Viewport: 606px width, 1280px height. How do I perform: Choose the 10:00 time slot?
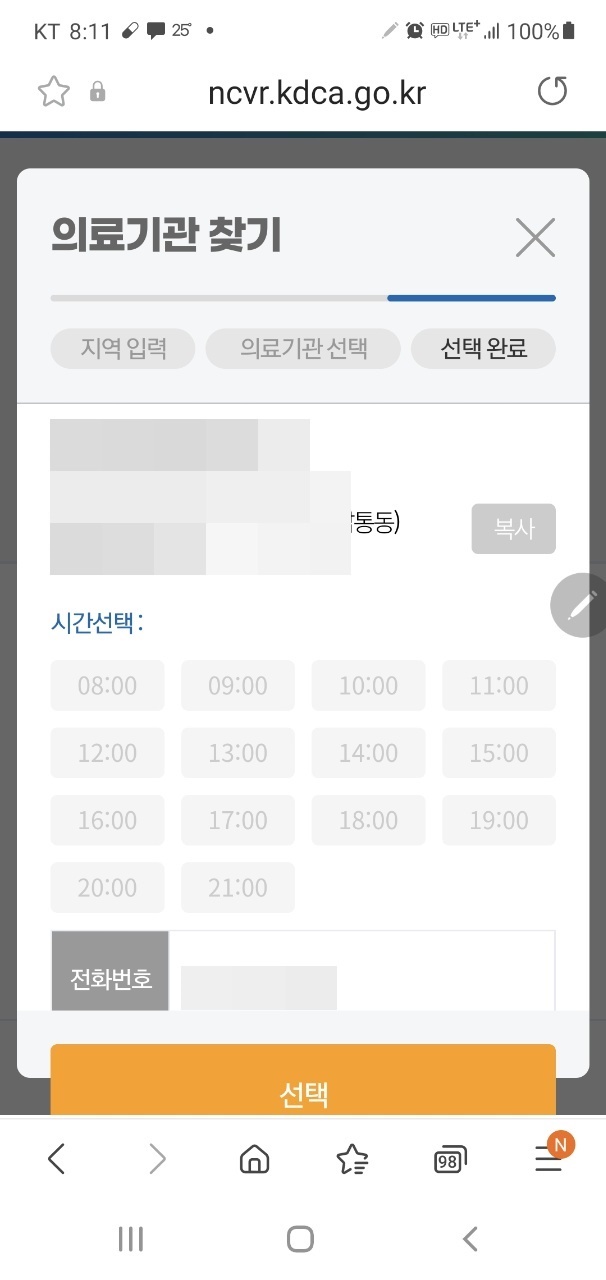(368, 686)
